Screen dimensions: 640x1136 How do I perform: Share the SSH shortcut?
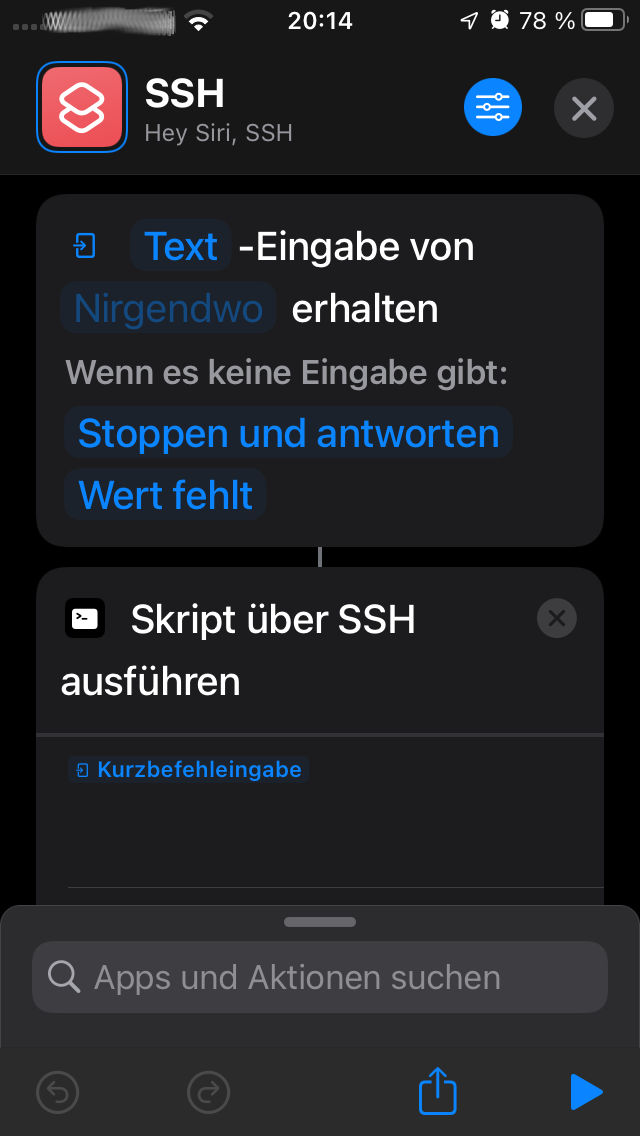point(437,1090)
